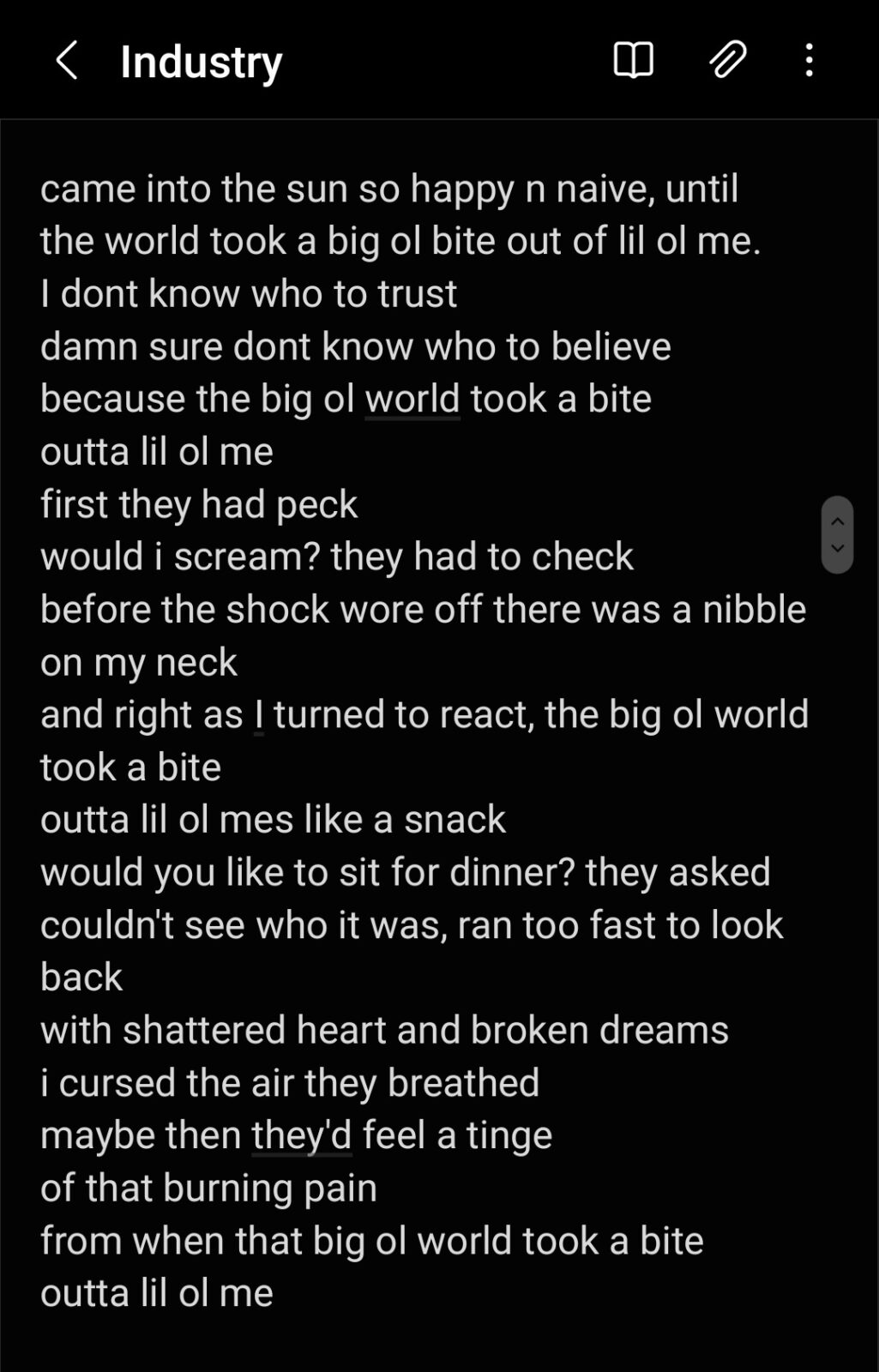Image resolution: width=879 pixels, height=1372 pixels.
Task: Attach a file with the paperclip icon
Action: [x=727, y=61]
